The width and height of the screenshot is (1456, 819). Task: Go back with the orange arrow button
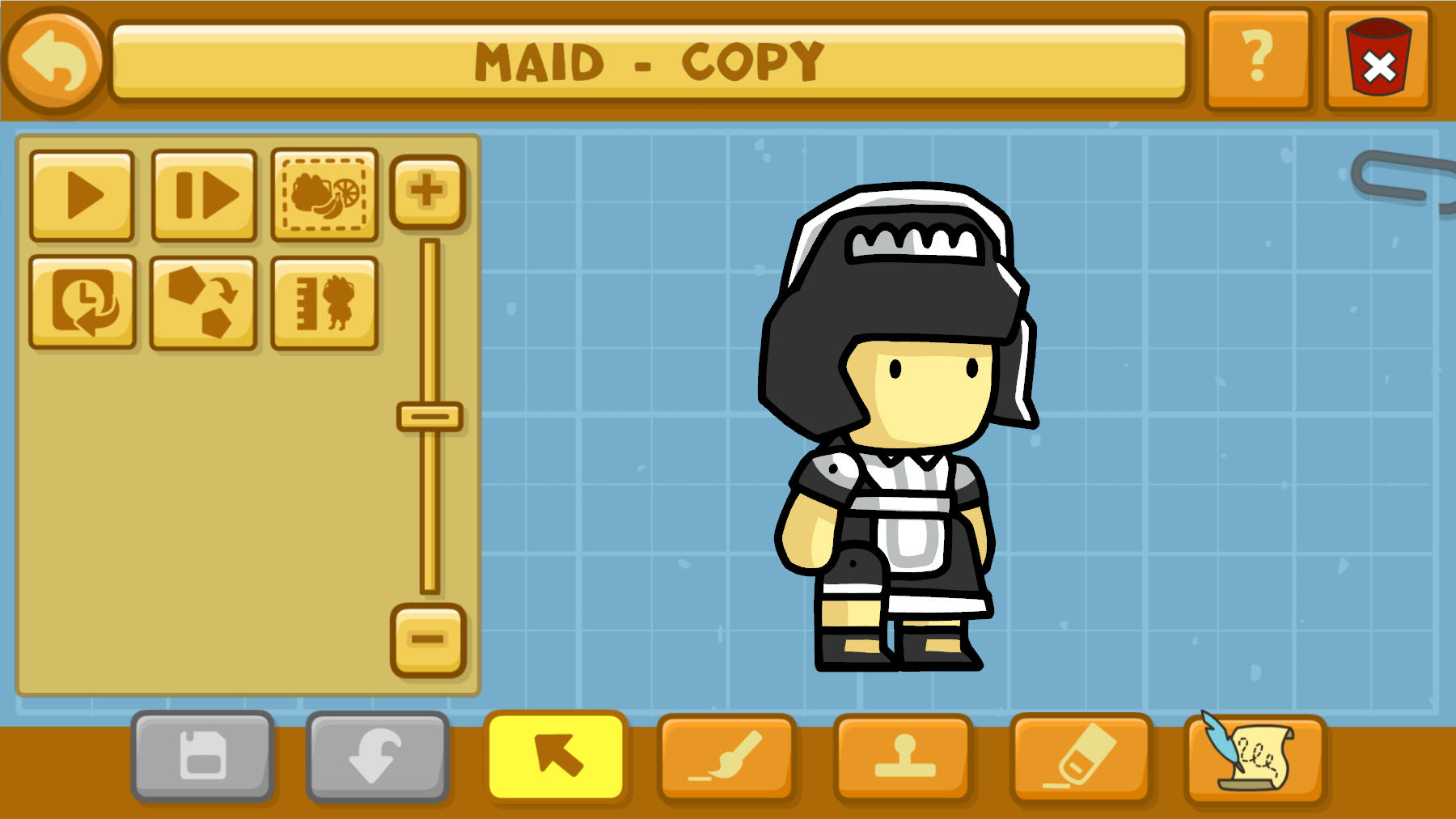click(x=53, y=61)
